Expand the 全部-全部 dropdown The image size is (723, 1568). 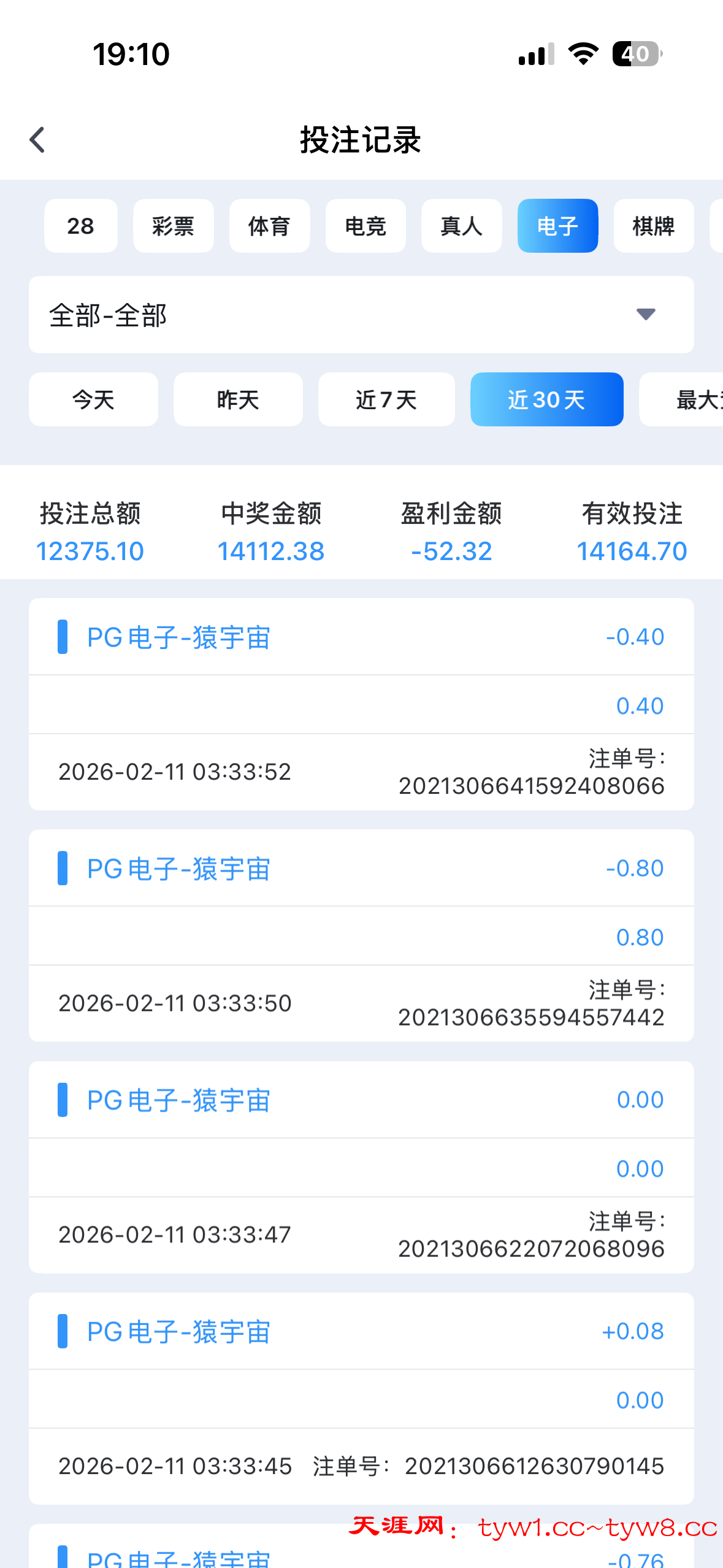click(x=361, y=315)
